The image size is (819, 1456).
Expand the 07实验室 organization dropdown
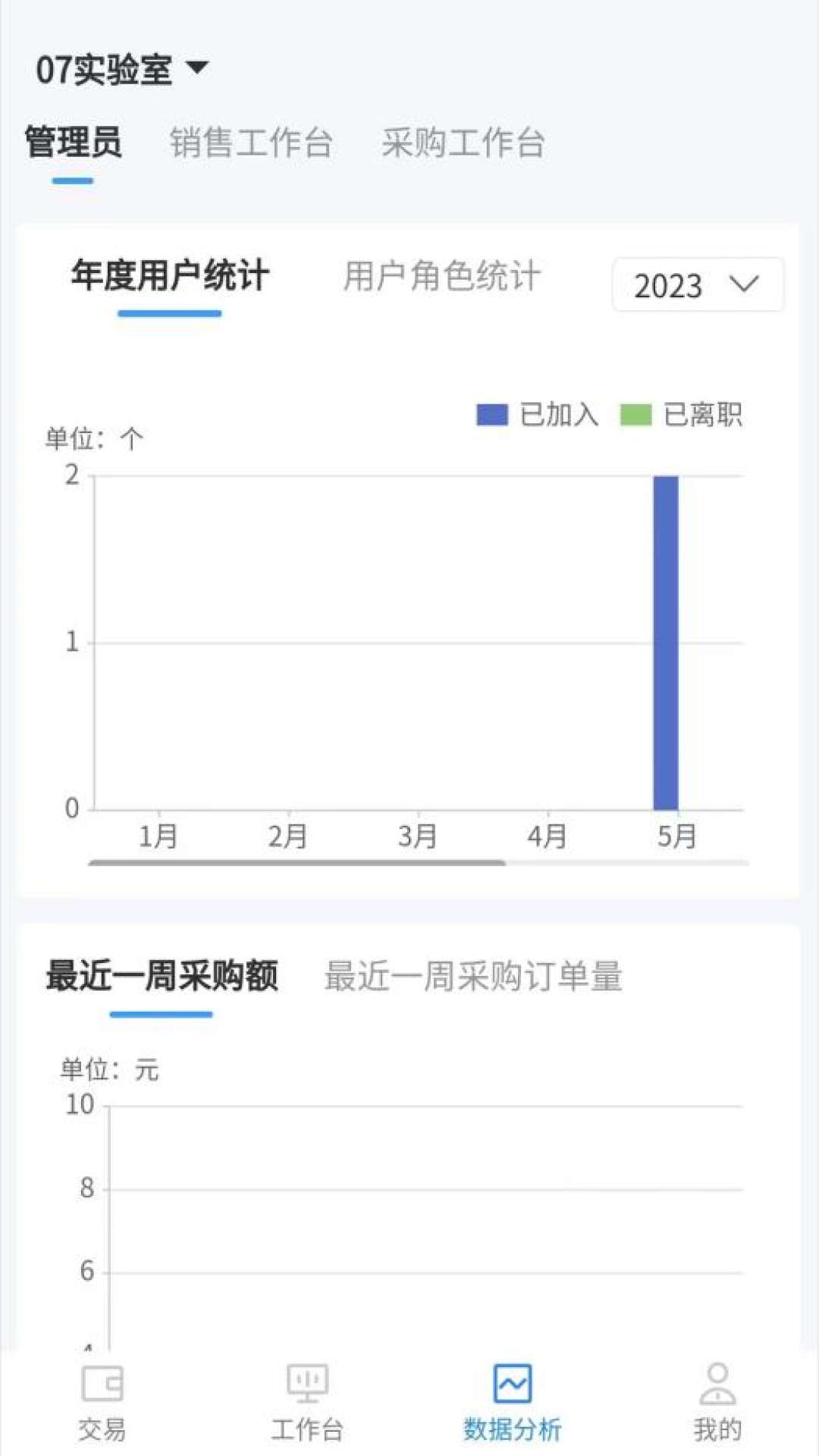click(121, 70)
